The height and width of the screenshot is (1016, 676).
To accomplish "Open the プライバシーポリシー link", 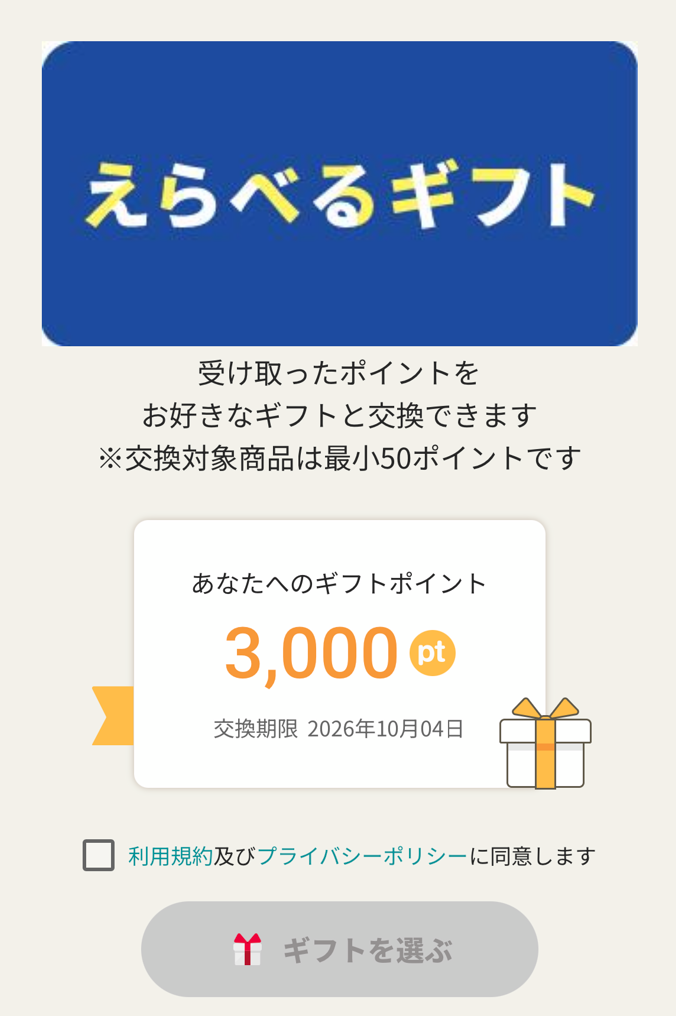I will (362, 857).
